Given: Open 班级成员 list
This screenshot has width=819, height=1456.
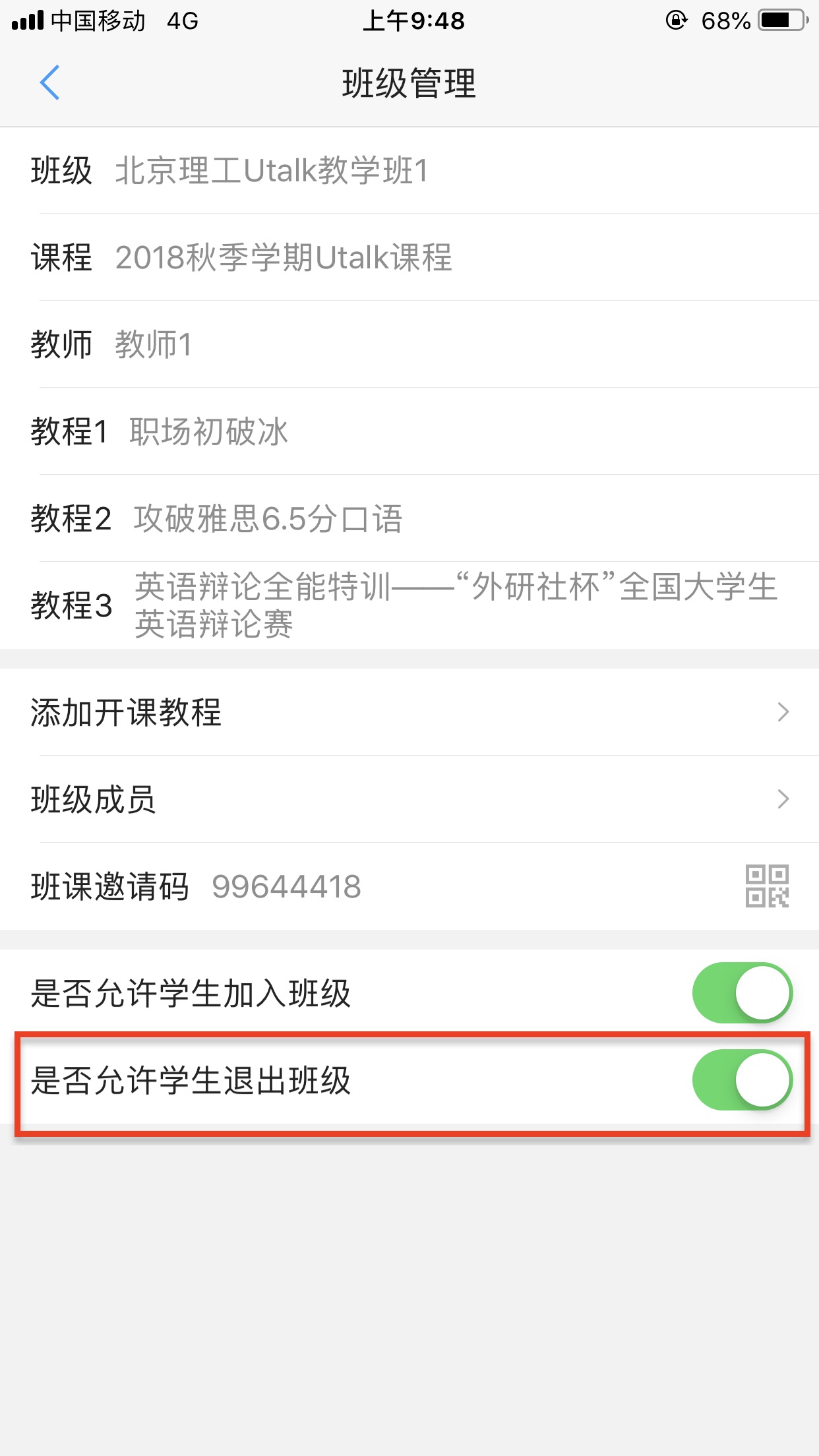Looking at the screenshot, I should (x=409, y=799).
